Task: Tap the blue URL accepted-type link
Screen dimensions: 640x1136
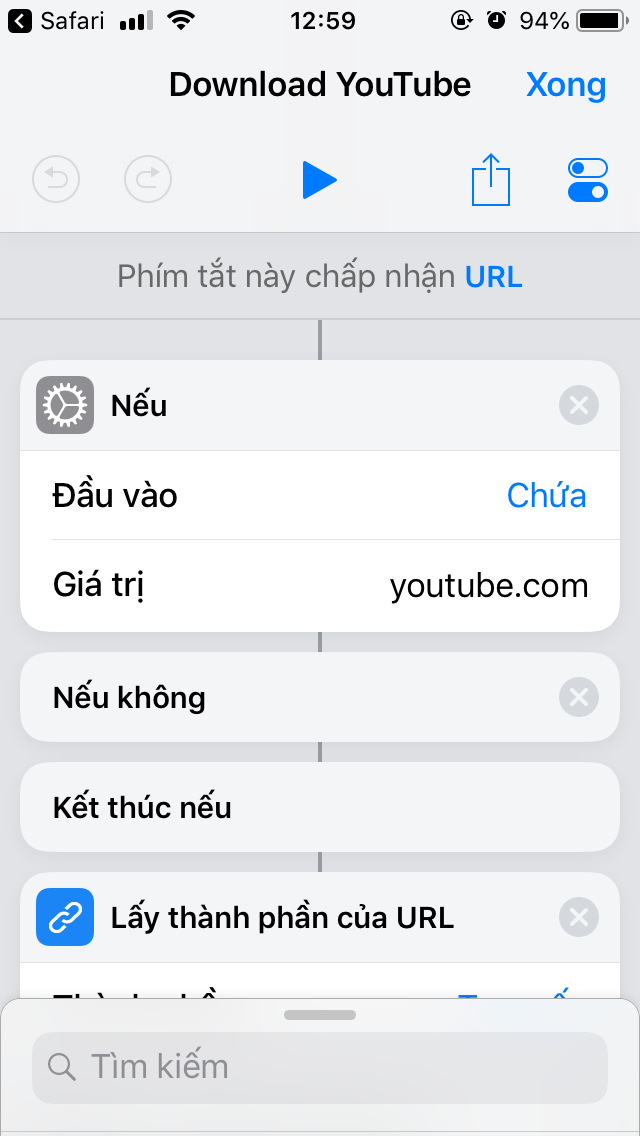Action: (494, 277)
